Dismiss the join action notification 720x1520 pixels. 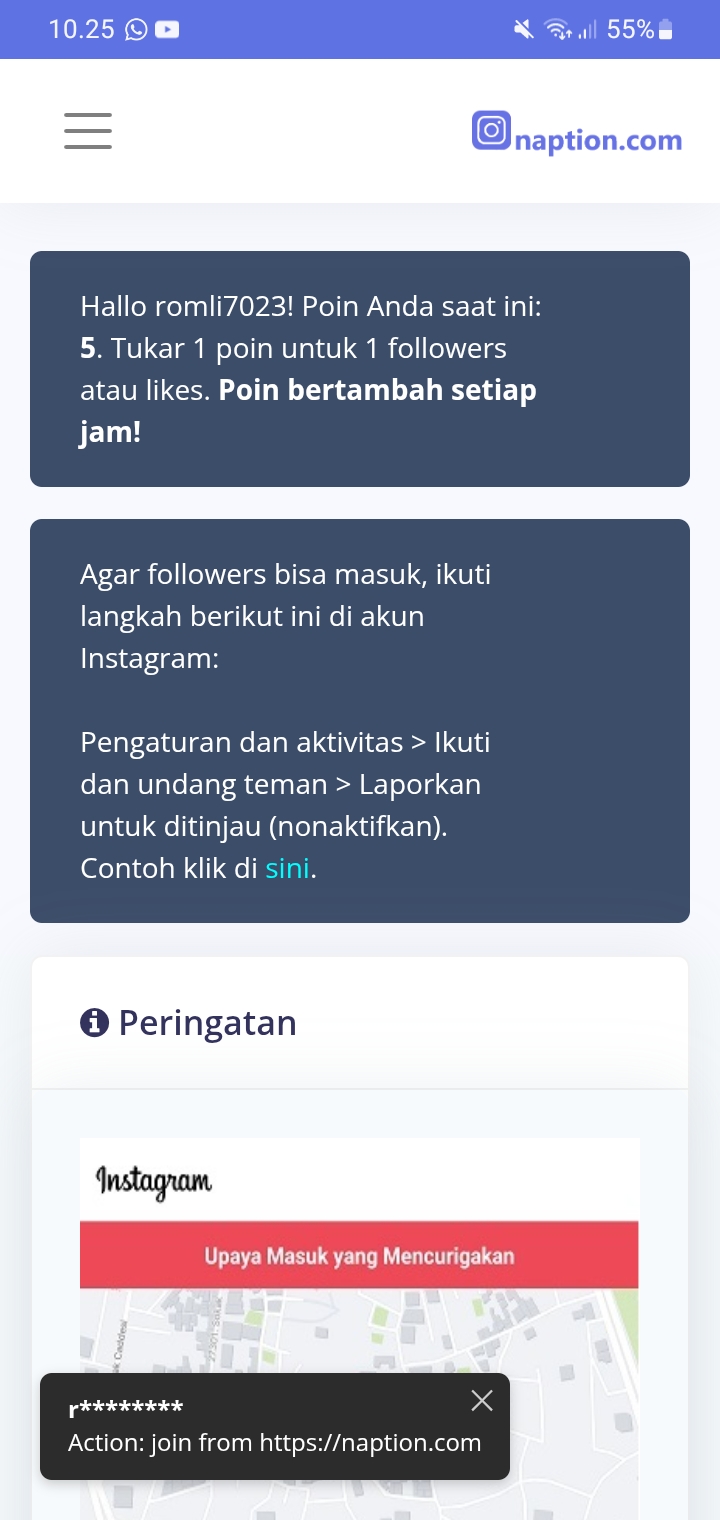482,1401
